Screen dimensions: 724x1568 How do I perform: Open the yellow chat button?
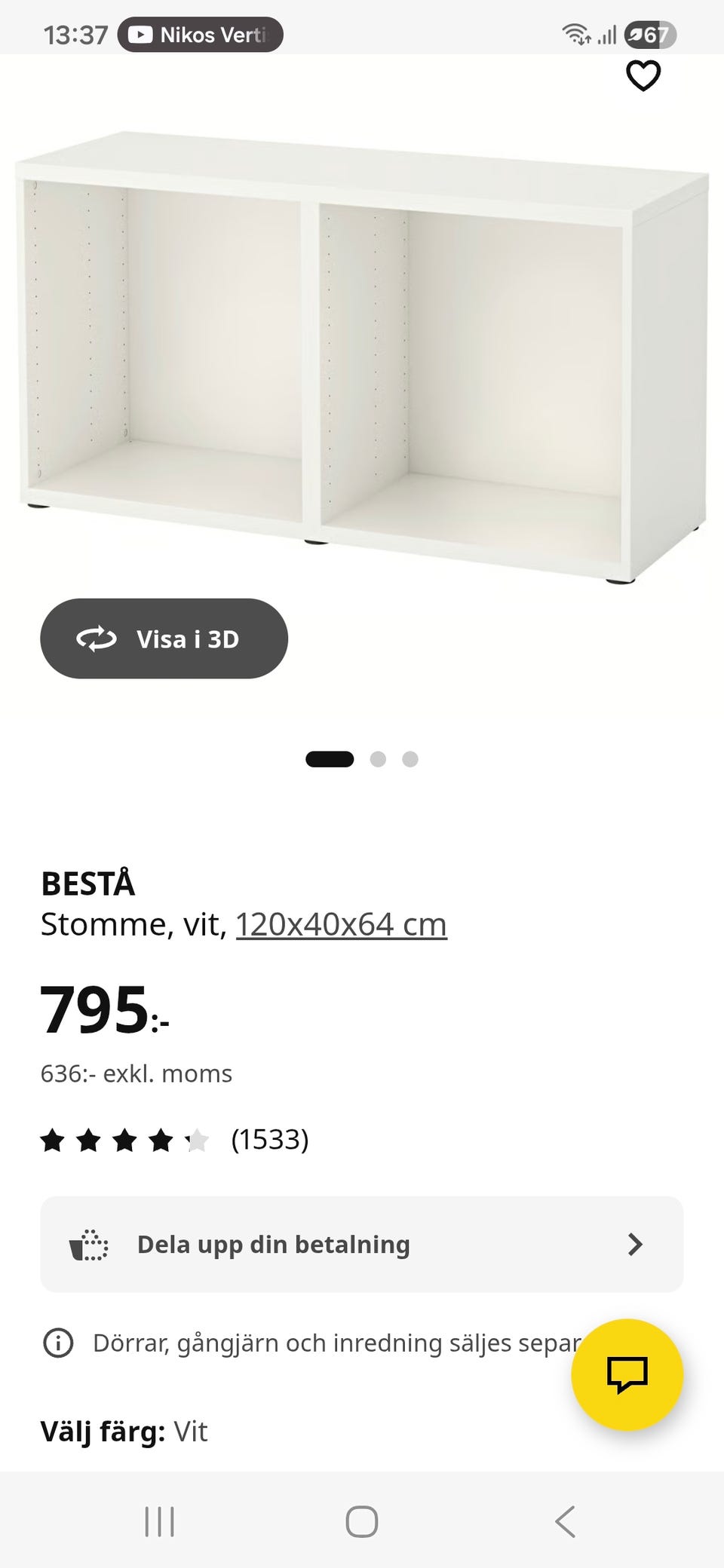[x=627, y=1374]
